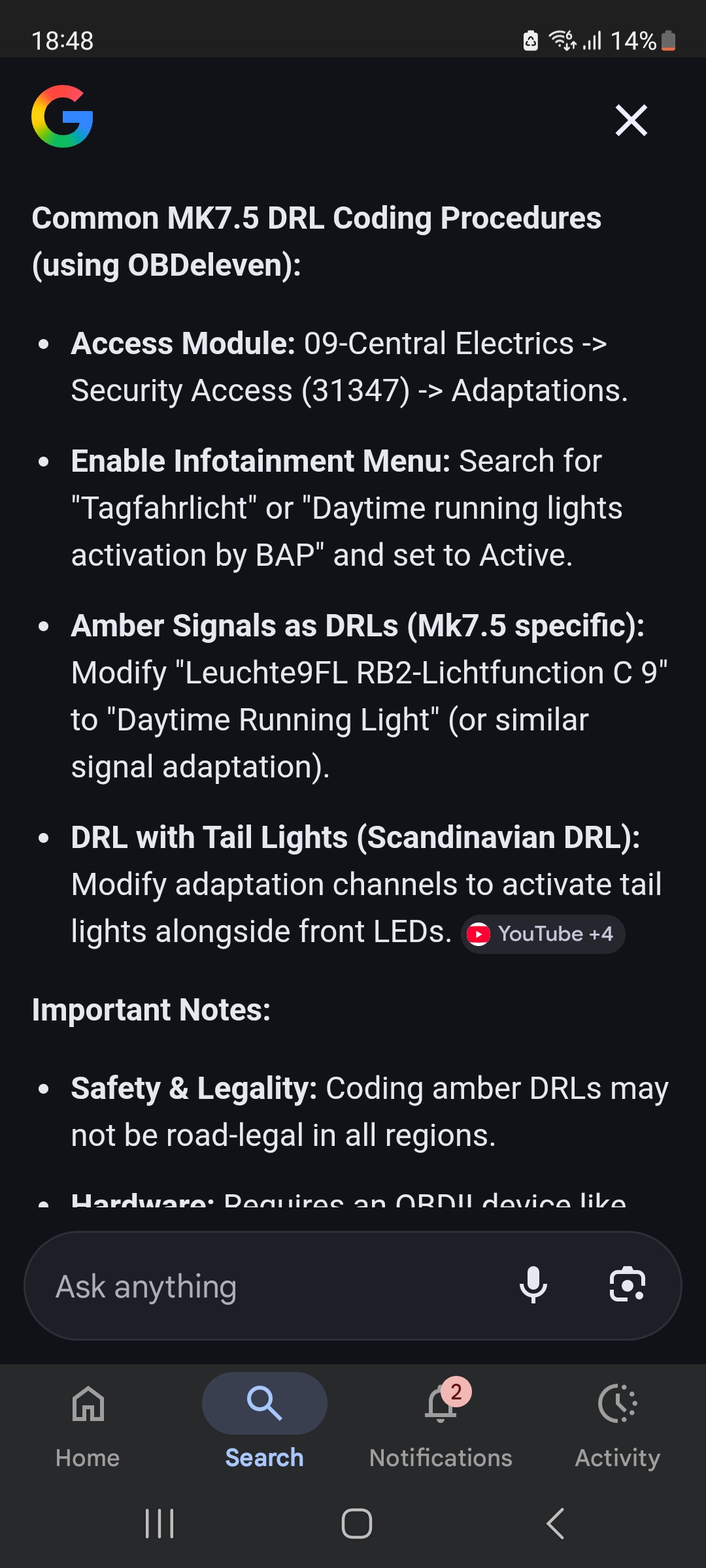
Task: Start voice search with the microphone
Action: (533, 1284)
